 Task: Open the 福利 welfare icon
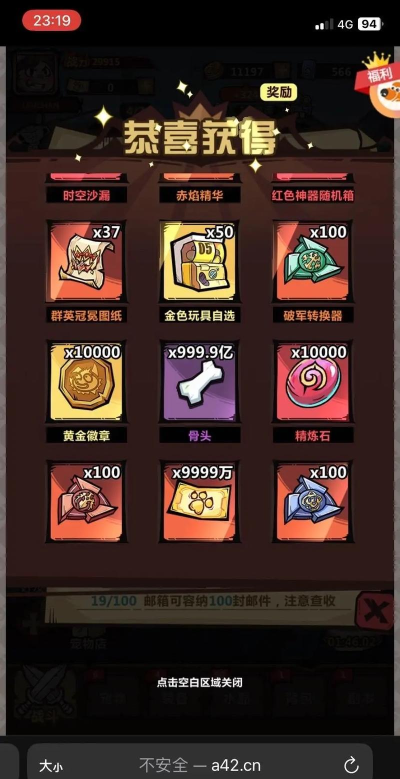tap(381, 84)
